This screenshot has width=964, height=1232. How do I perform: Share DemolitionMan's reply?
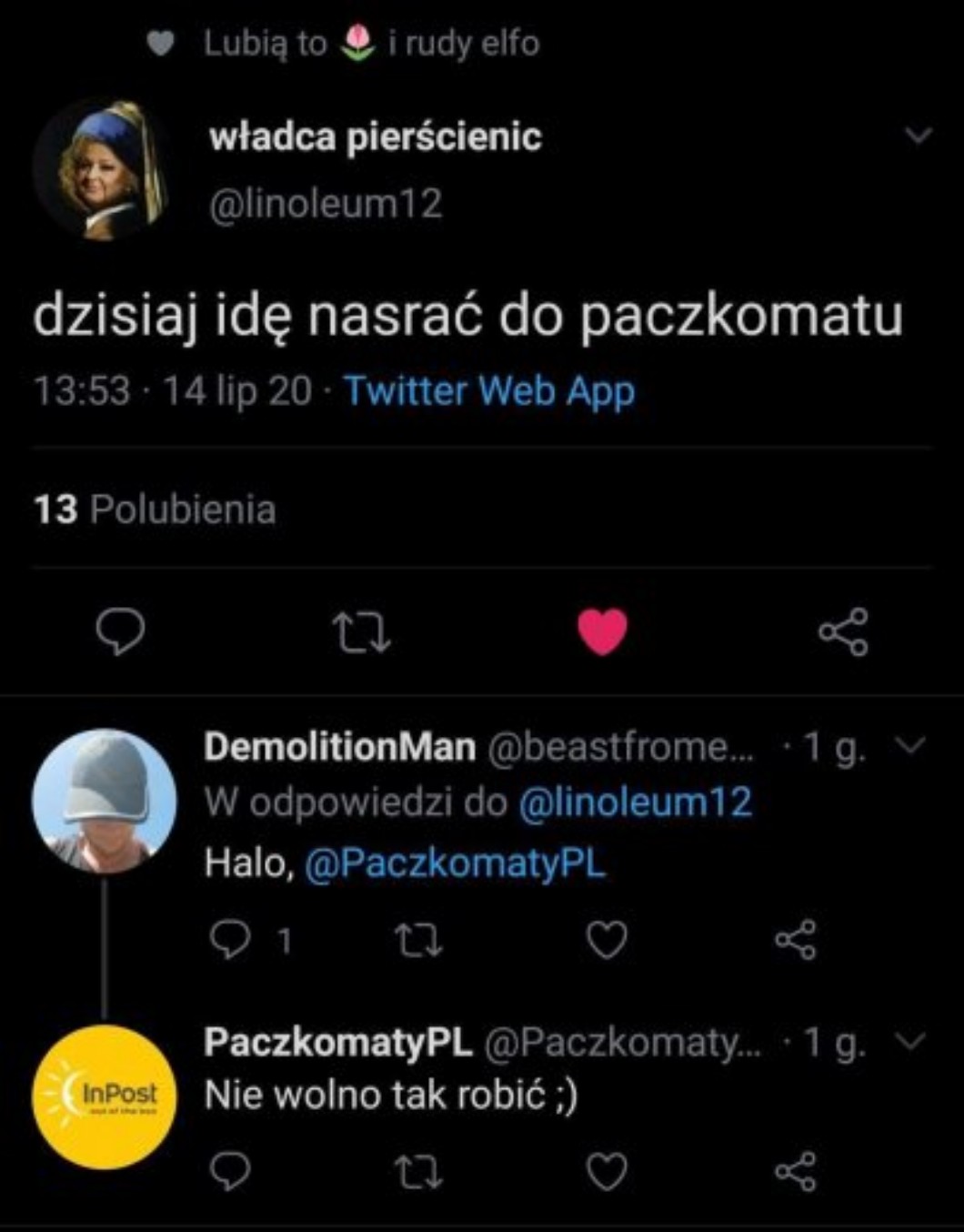tap(796, 940)
